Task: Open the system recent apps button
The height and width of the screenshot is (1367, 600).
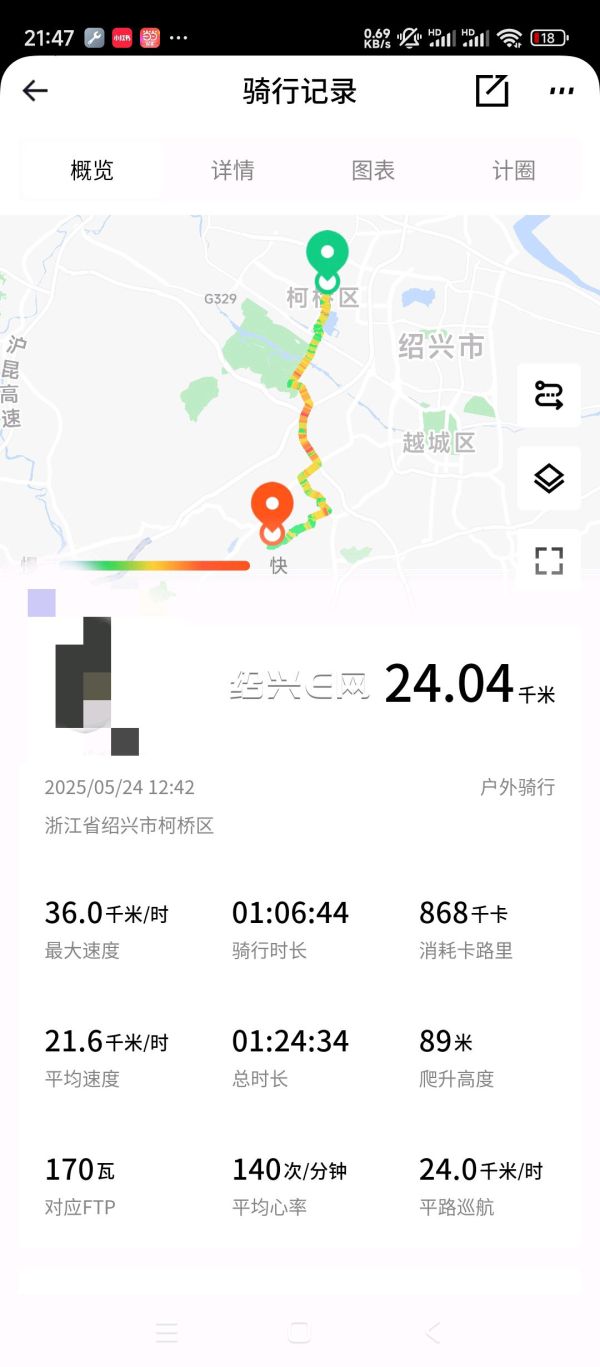Action: pyautogui.click(x=167, y=1332)
